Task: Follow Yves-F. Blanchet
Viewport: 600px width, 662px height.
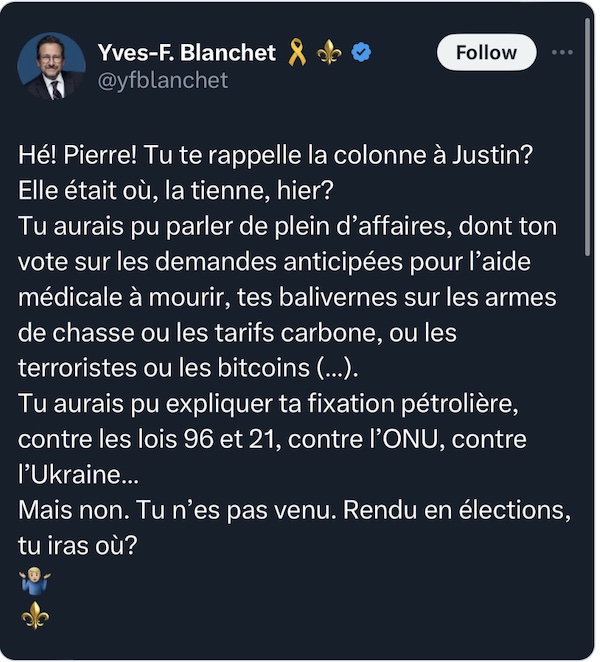Action: [x=486, y=53]
